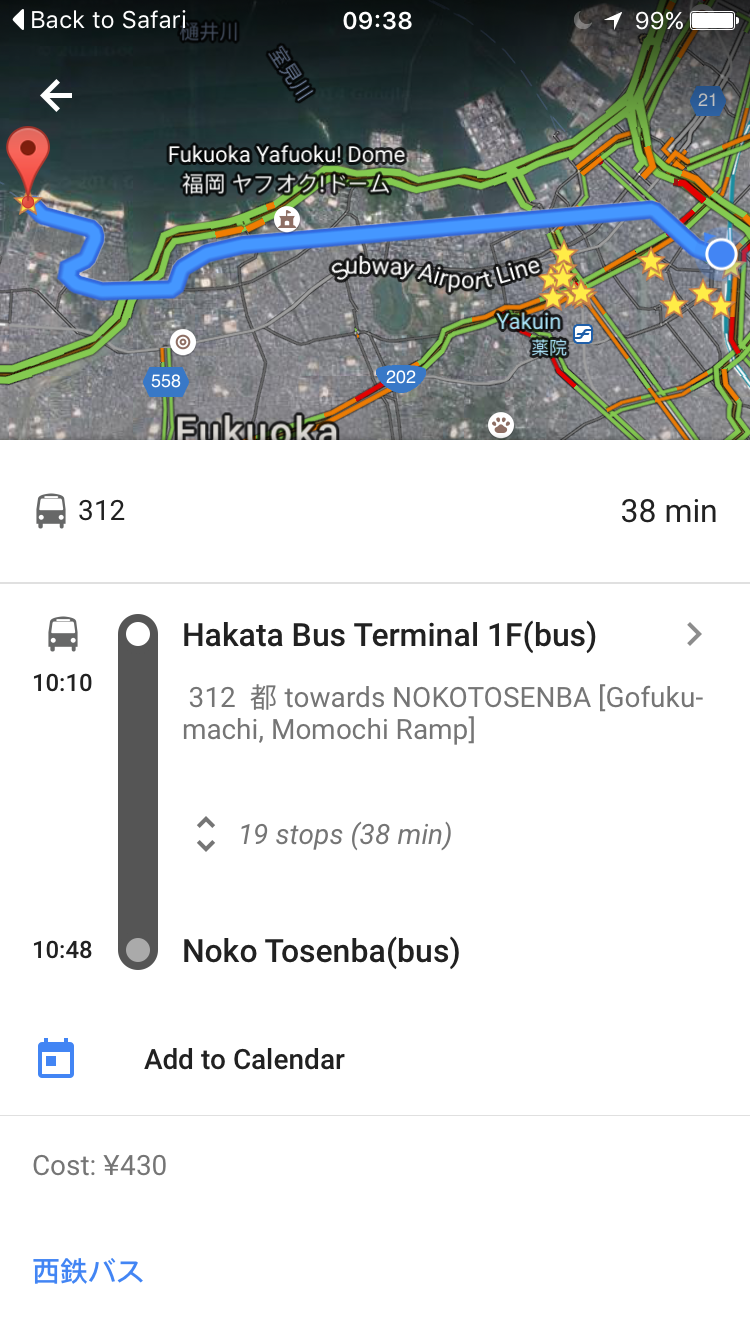
Task: Open the 西鉄バス link
Action: [88, 1271]
